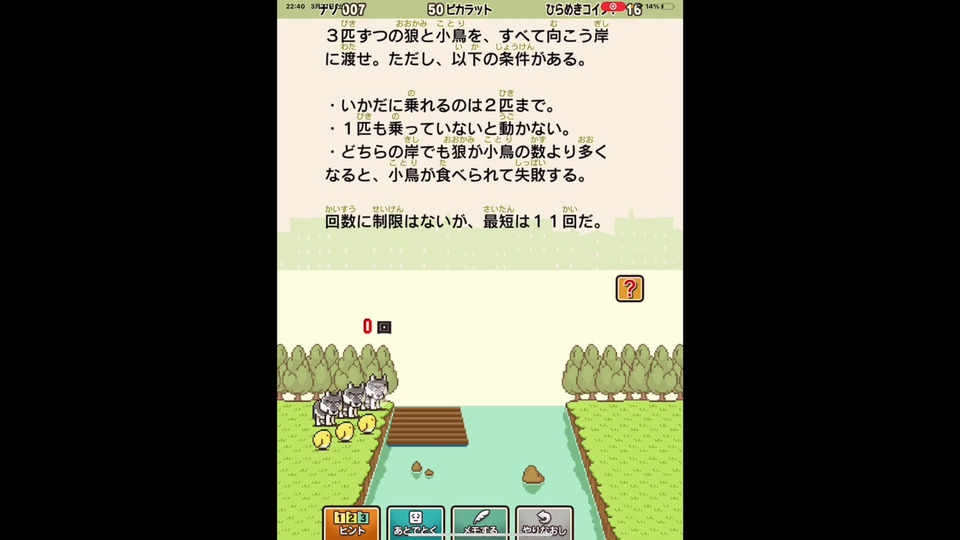
Task: Select a yellow chick on the left bank
Action: tap(344, 431)
